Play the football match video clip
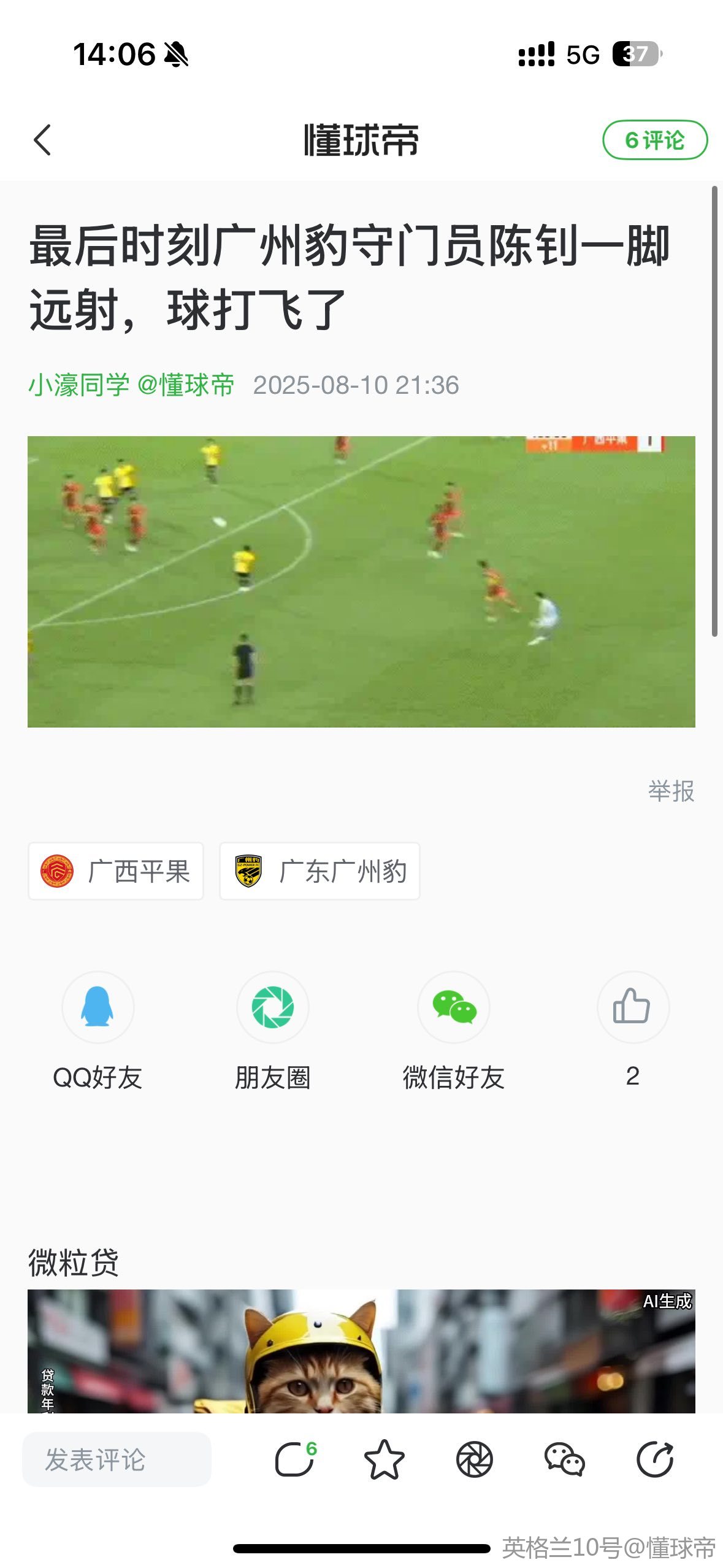This screenshot has height=1568, width=723. tap(361, 581)
